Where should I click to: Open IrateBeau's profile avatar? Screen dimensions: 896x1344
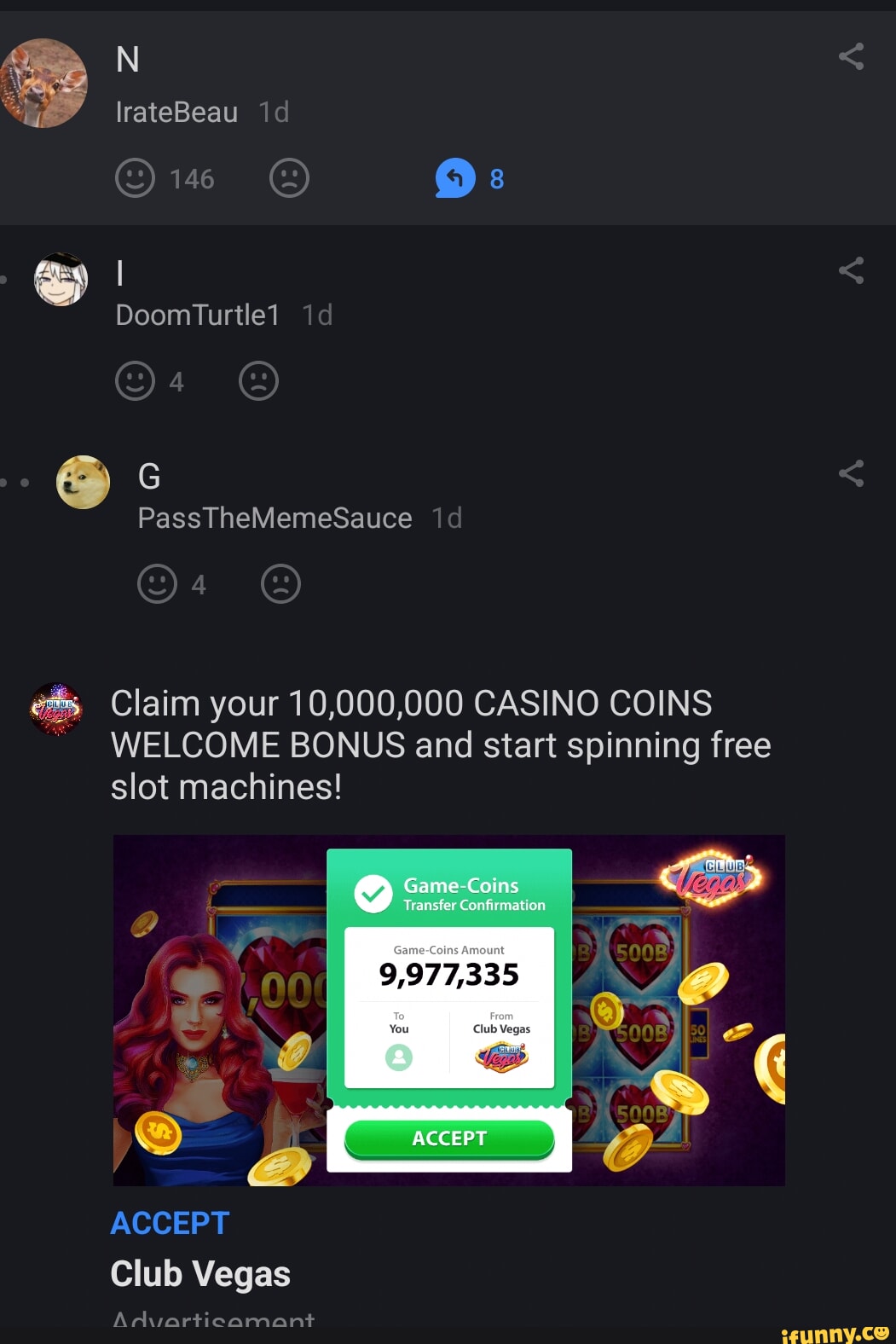click(43, 83)
